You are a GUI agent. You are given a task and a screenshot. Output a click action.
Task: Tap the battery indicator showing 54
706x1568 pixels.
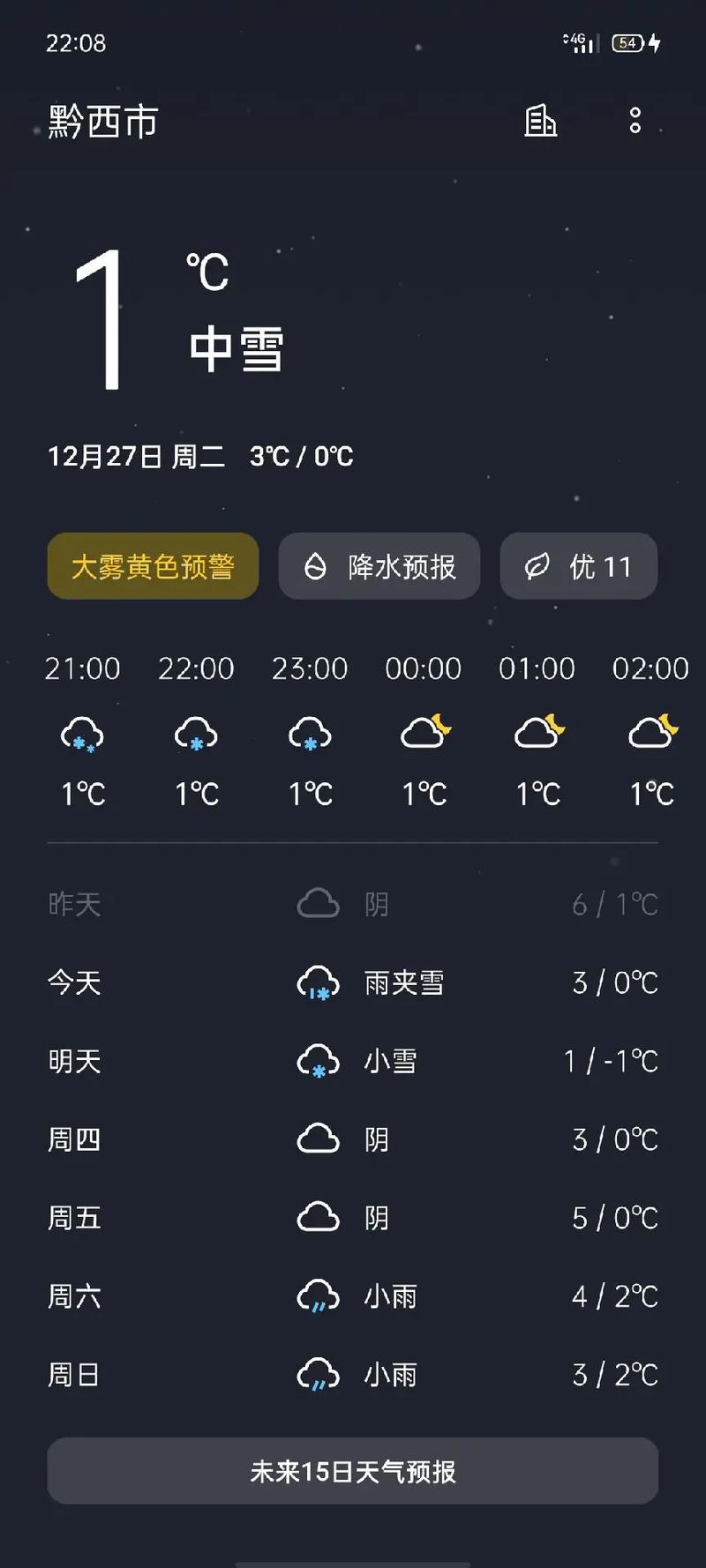(x=628, y=42)
